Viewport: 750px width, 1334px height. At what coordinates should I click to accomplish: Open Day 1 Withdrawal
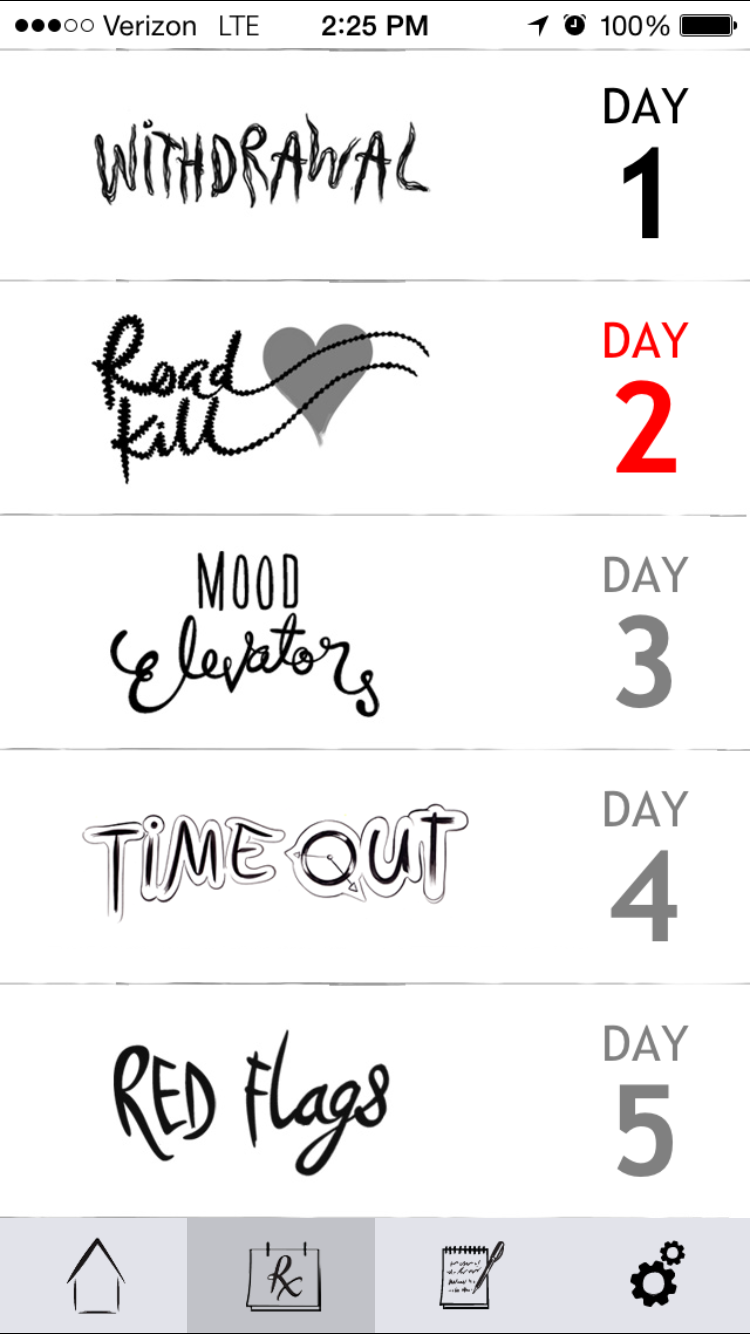[375, 166]
